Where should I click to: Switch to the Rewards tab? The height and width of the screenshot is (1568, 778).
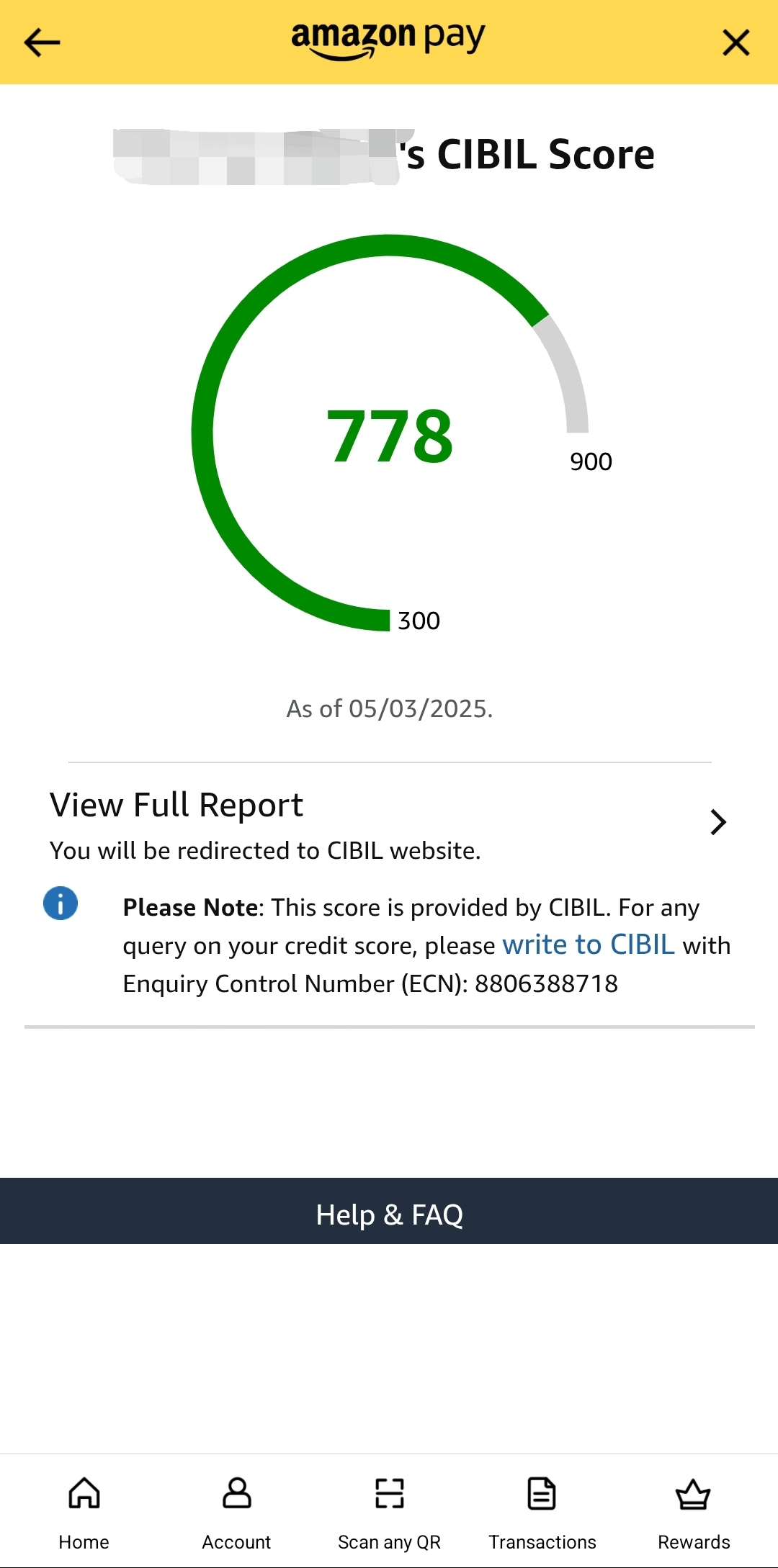[694, 1510]
